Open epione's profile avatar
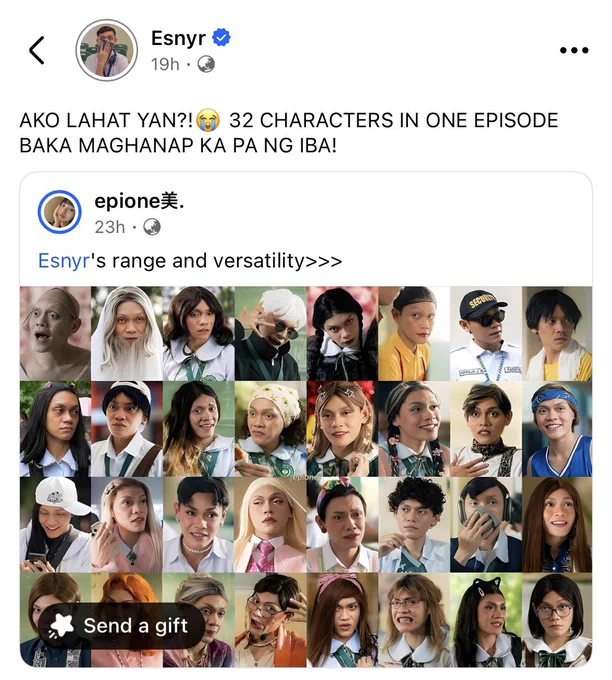This screenshot has height=680, width=612. coord(59,212)
